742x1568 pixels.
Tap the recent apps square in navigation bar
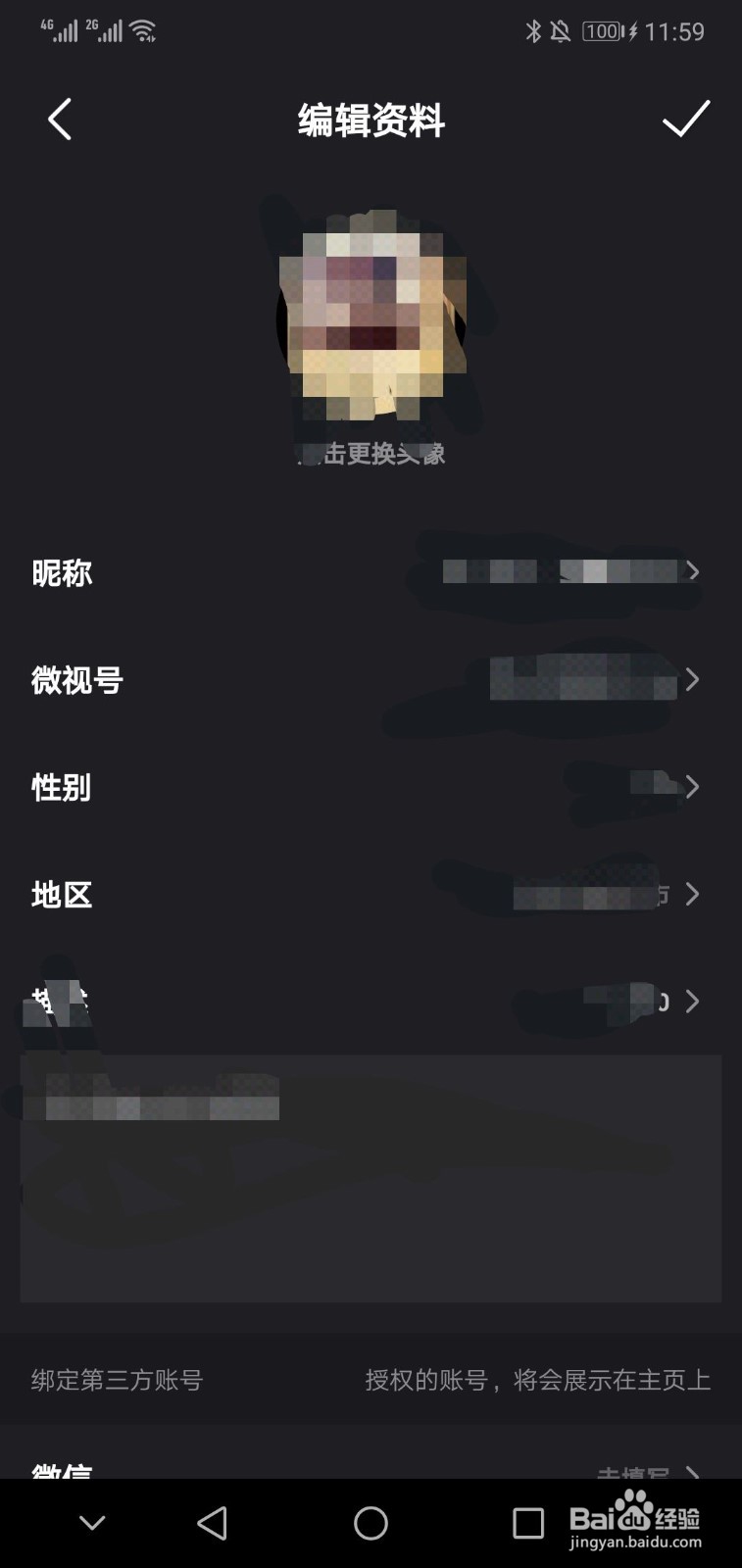527,1524
